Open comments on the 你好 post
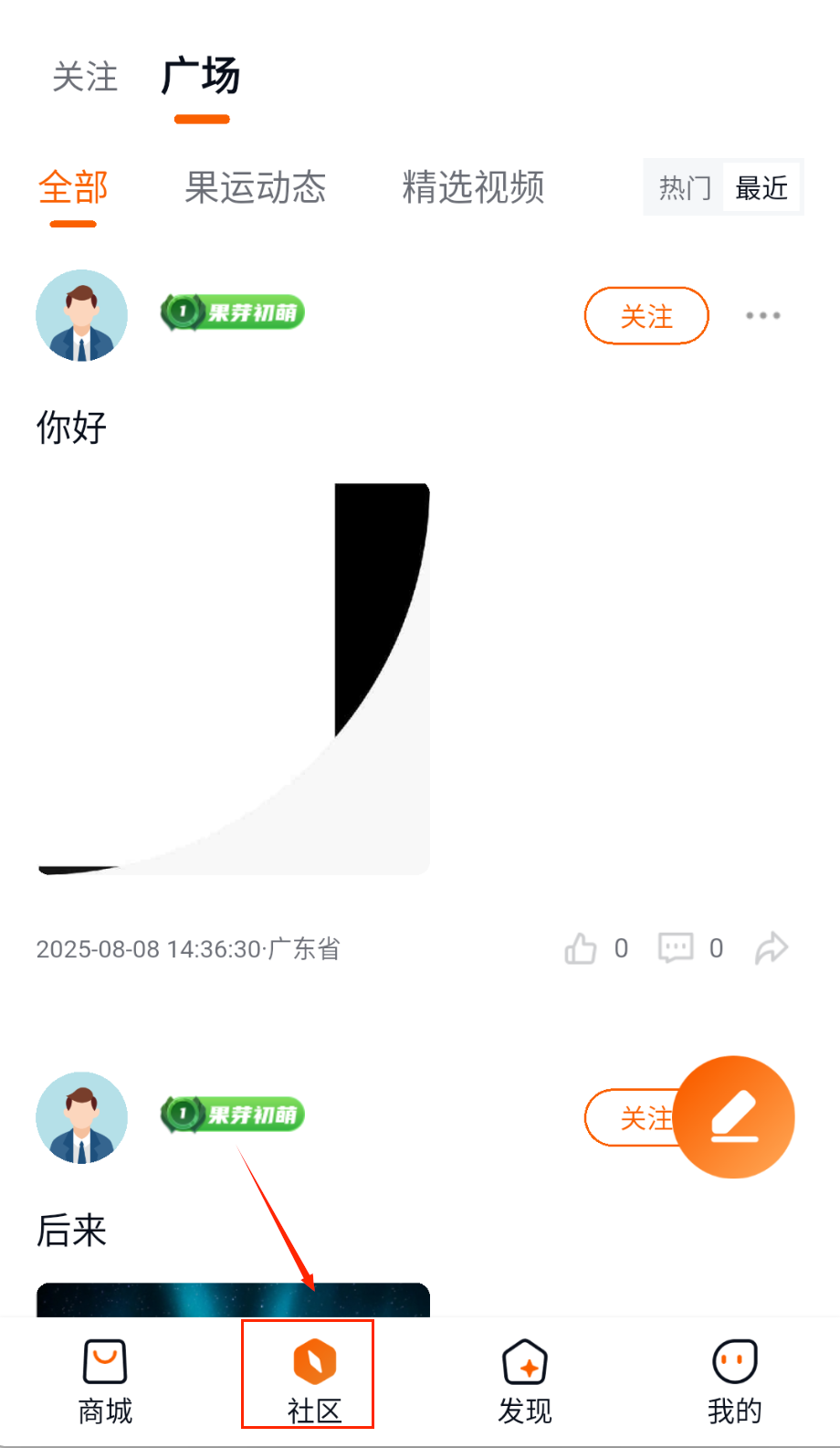840x1448 pixels. (676, 948)
